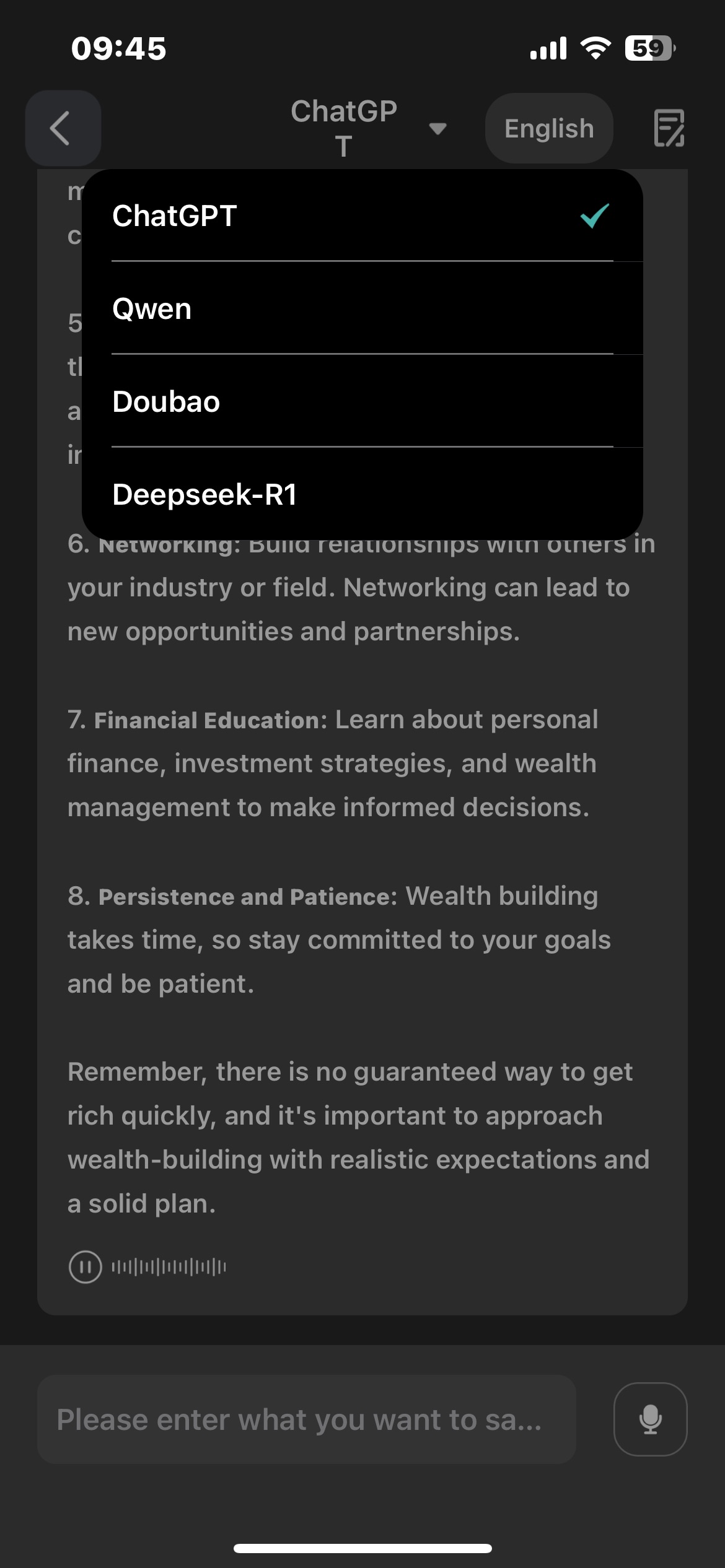Go back using the arrow button
The image size is (725, 1568).
point(63,128)
